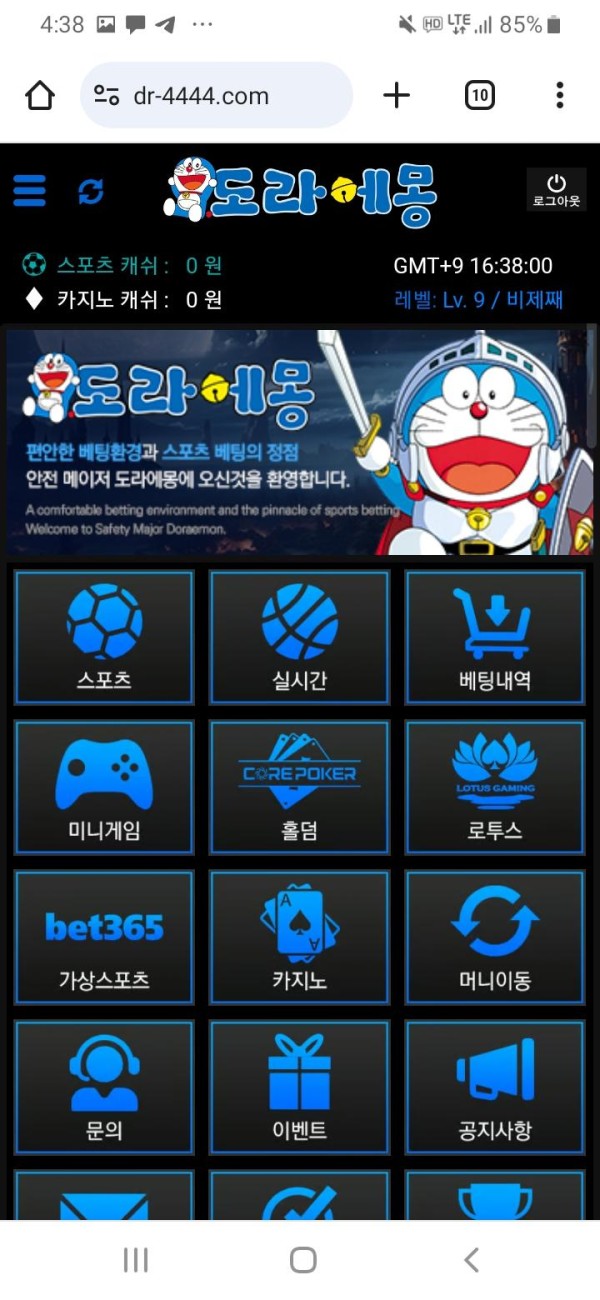
Task: Open the browser overflow menu
Action: [559, 95]
